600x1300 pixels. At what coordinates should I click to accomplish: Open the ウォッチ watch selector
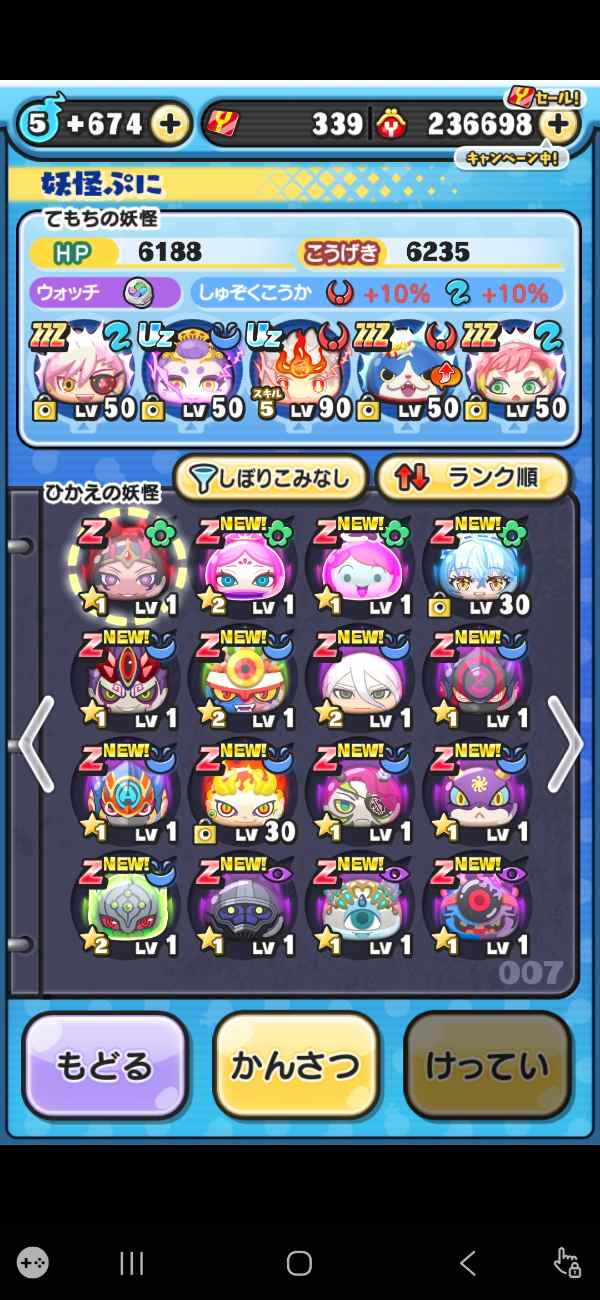tap(105, 293)
